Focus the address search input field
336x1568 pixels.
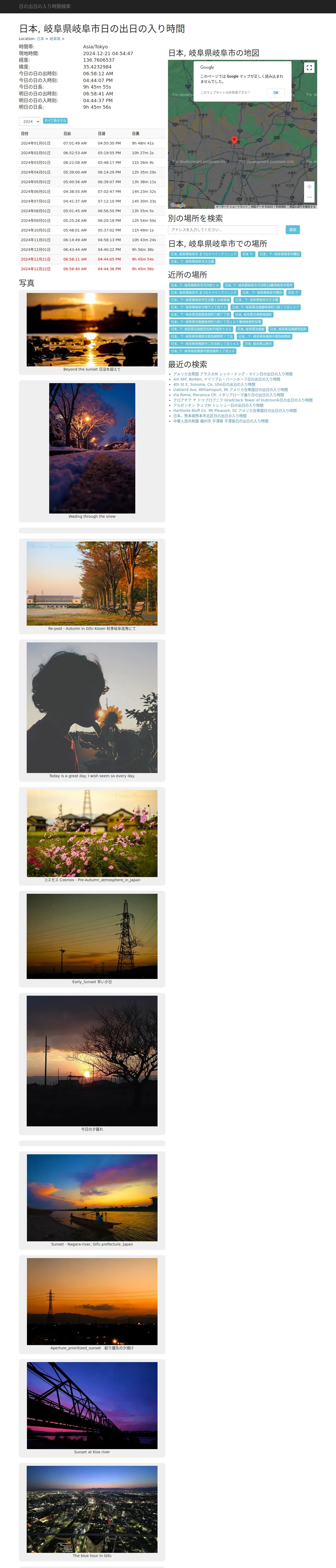(x=223, y=229)
